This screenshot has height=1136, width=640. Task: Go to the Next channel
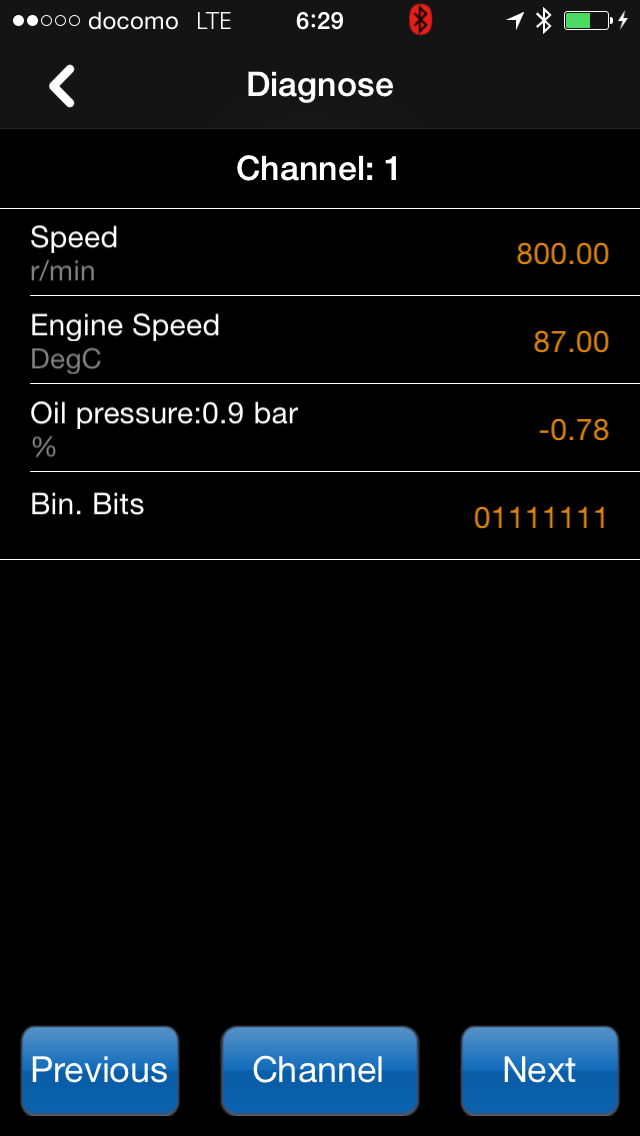pos(539,1070)
